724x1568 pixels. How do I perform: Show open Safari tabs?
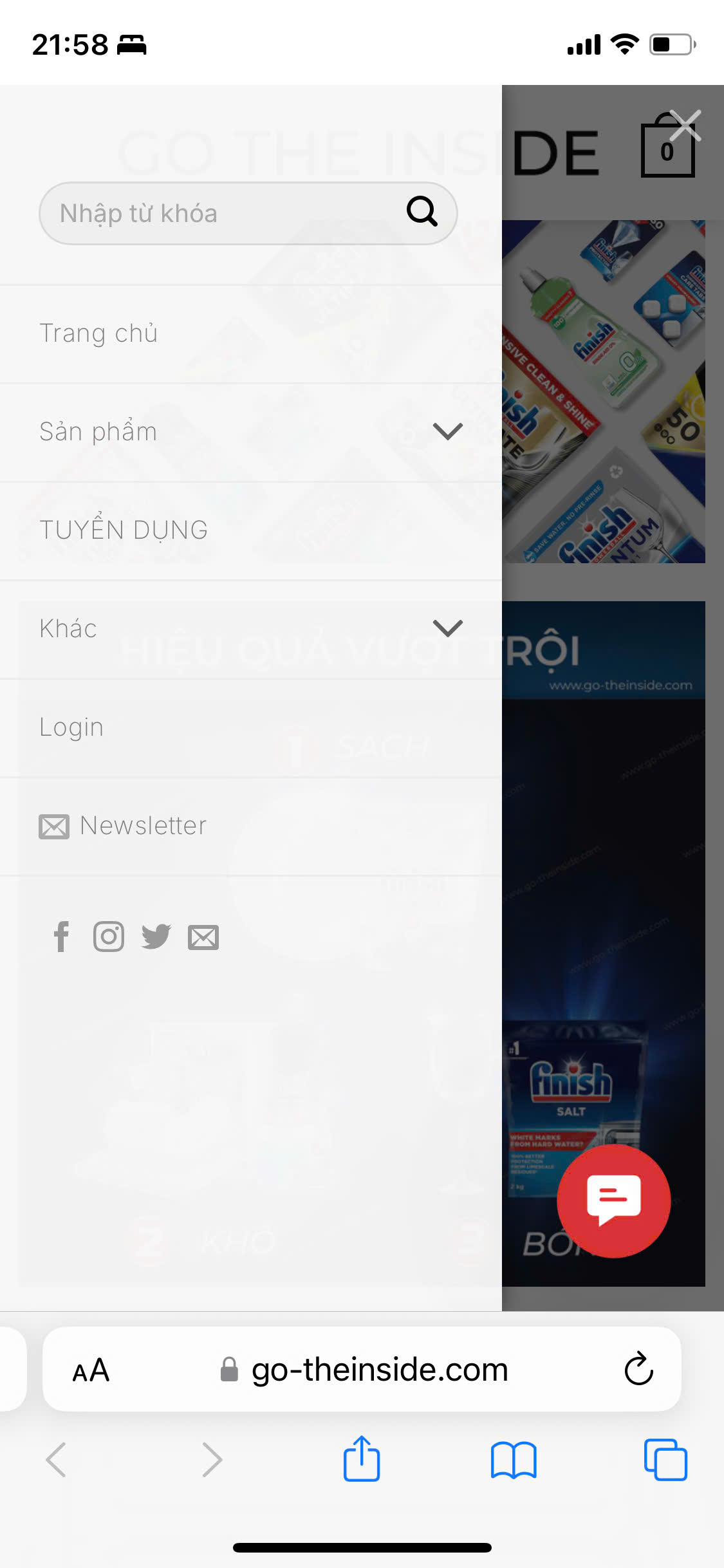(x=665, y=1459)
